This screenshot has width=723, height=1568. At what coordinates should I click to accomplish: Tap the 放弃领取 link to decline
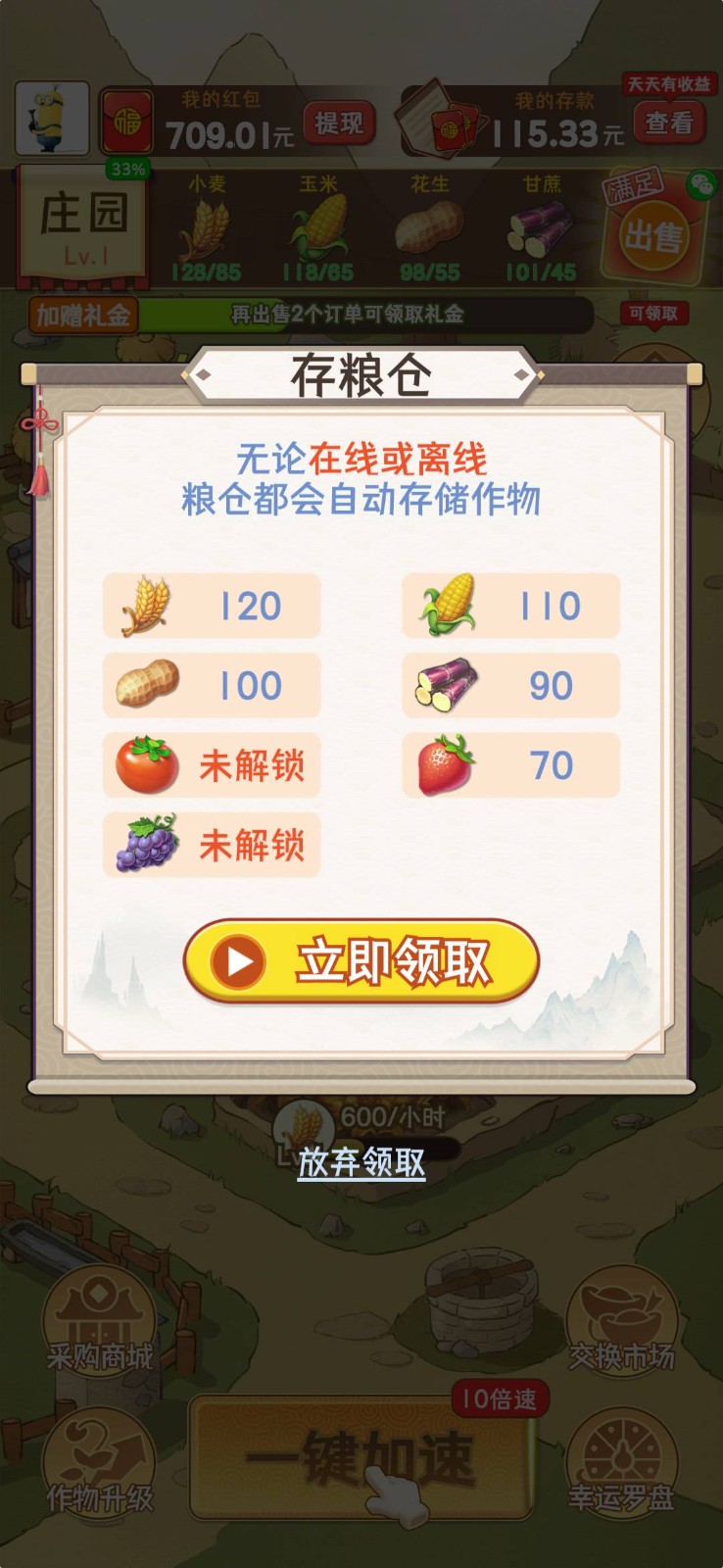361,1162
